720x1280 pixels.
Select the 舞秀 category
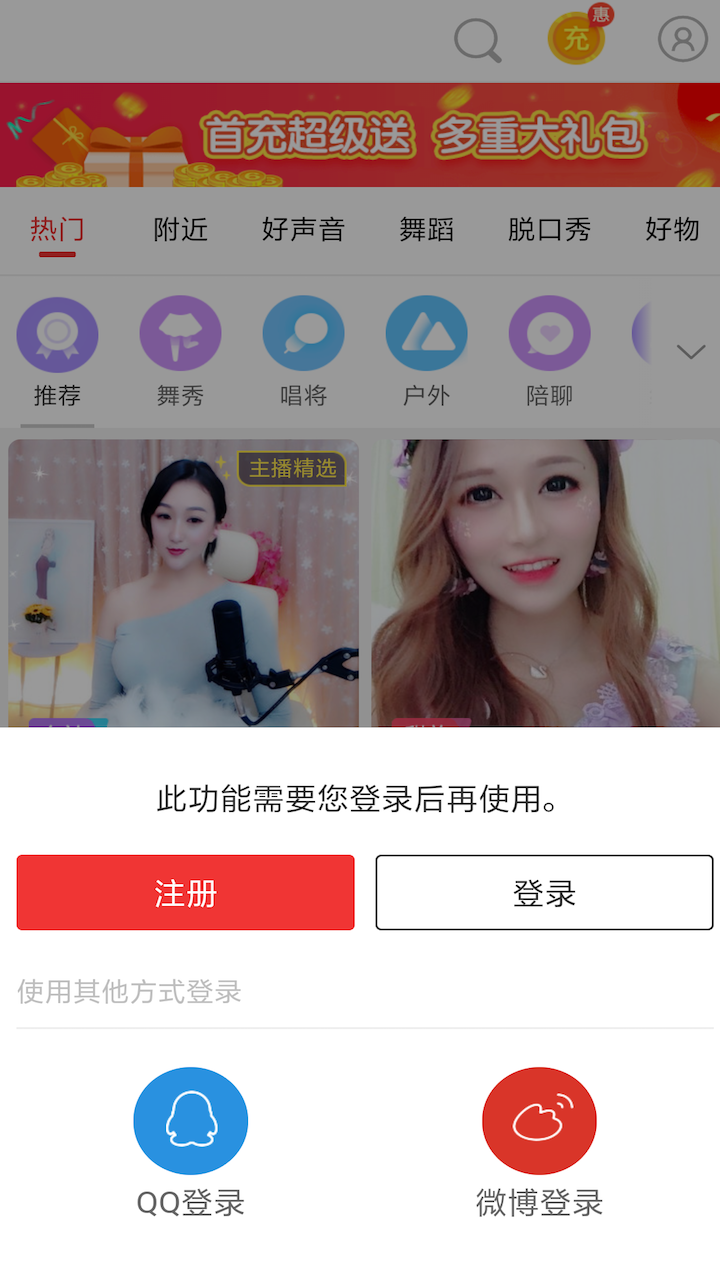(180, 350)
